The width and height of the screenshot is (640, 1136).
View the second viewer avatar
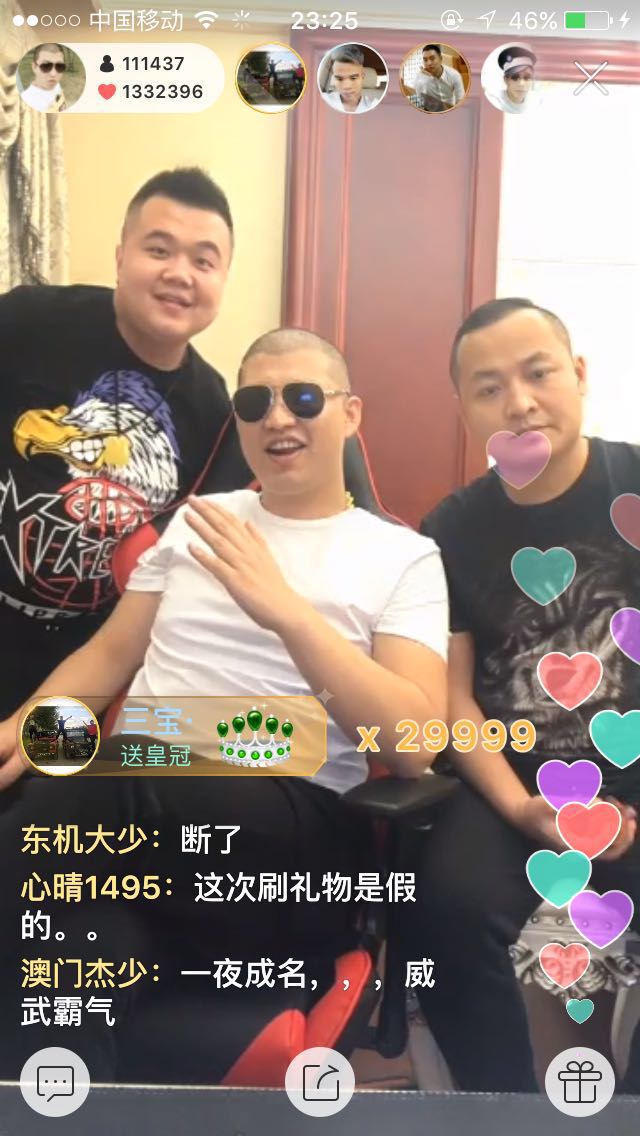coord(352,78)
